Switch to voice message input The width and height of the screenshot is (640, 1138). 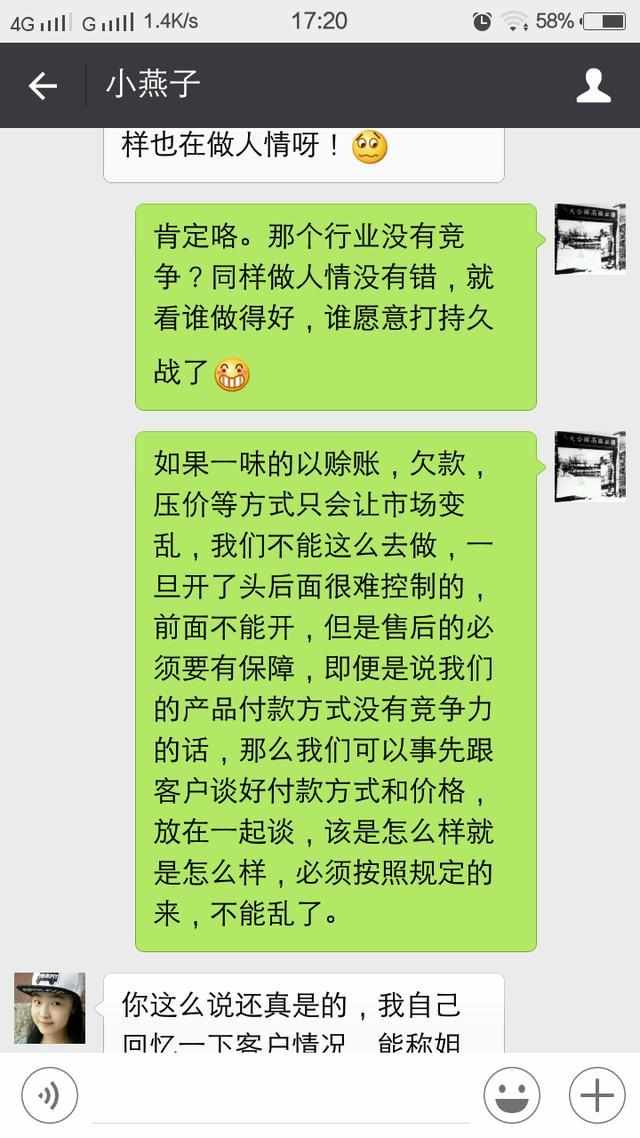coord(49,1095)
